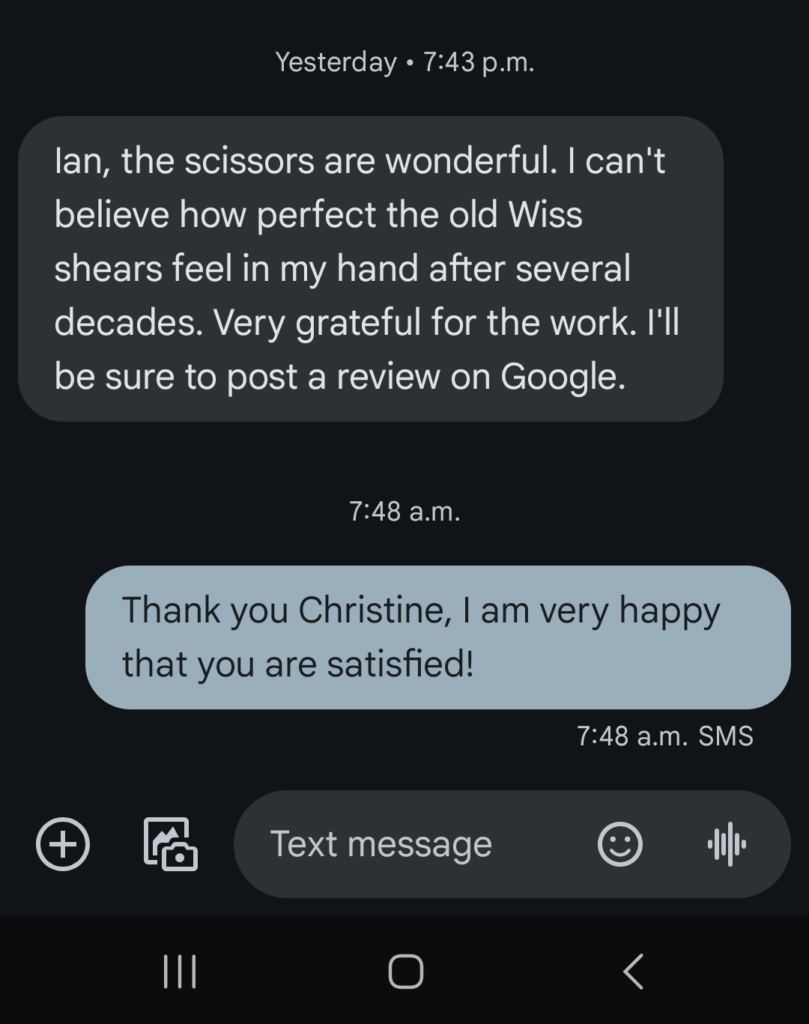The image size is (809, 1024).
Task: Open the emoji picker
Action: pos(619,845)
